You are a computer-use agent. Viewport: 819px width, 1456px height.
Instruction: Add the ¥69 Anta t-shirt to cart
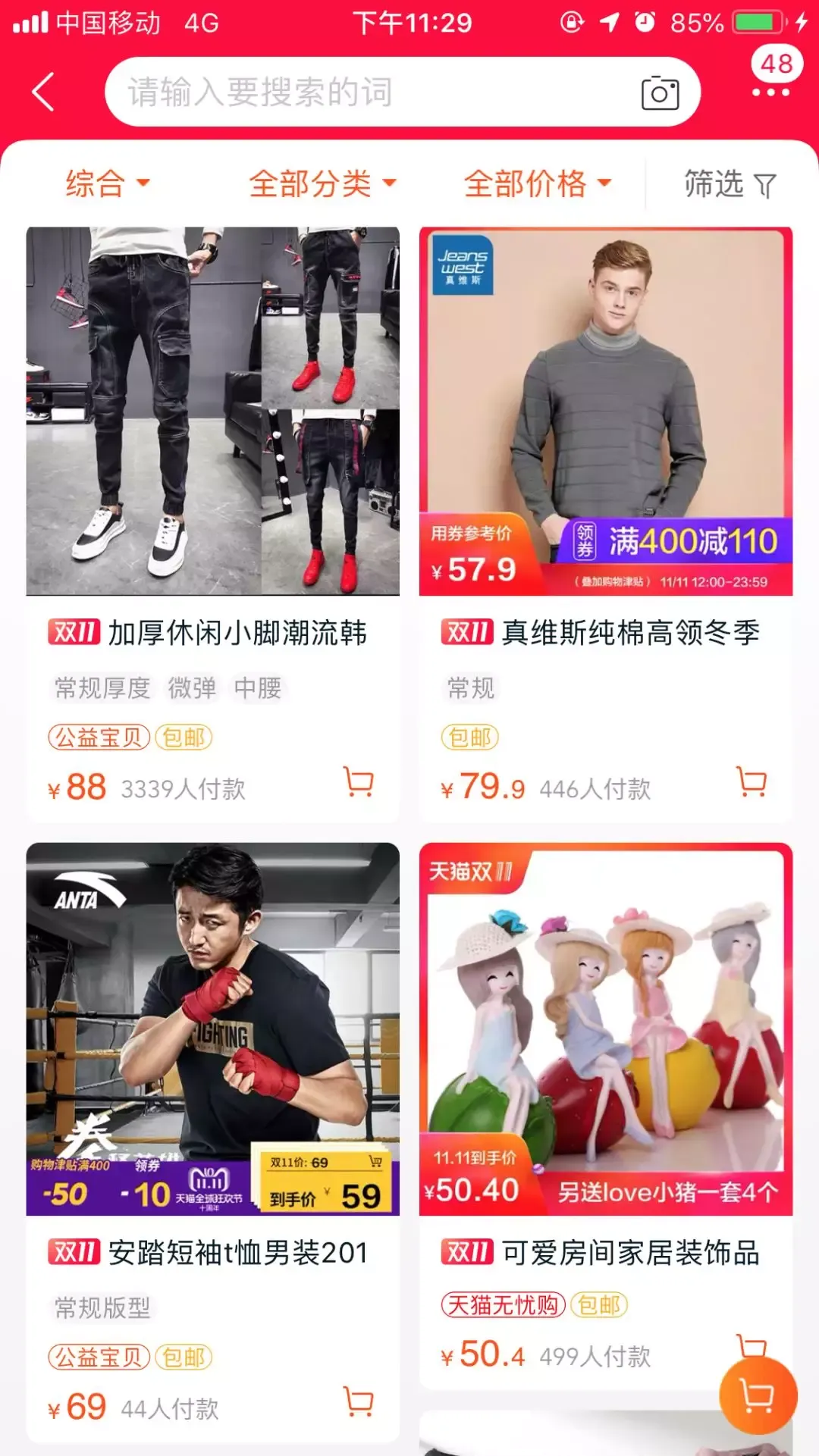coord(359,1402)
